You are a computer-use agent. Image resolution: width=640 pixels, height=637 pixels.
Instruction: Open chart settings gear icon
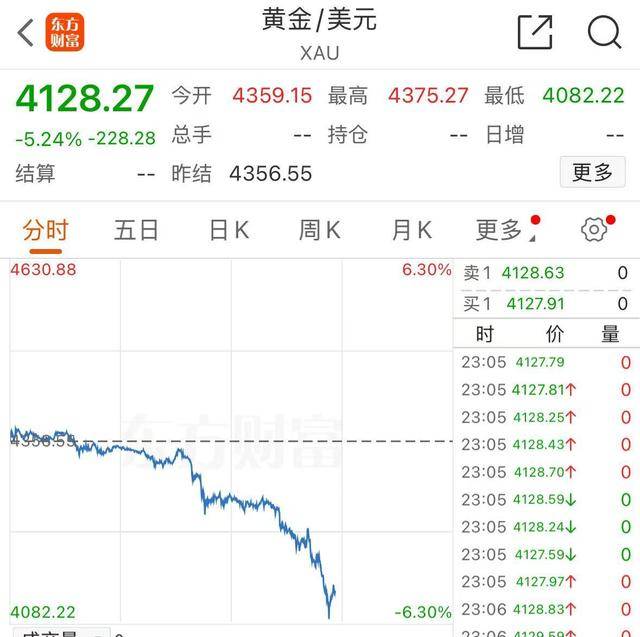pos(594,230)
